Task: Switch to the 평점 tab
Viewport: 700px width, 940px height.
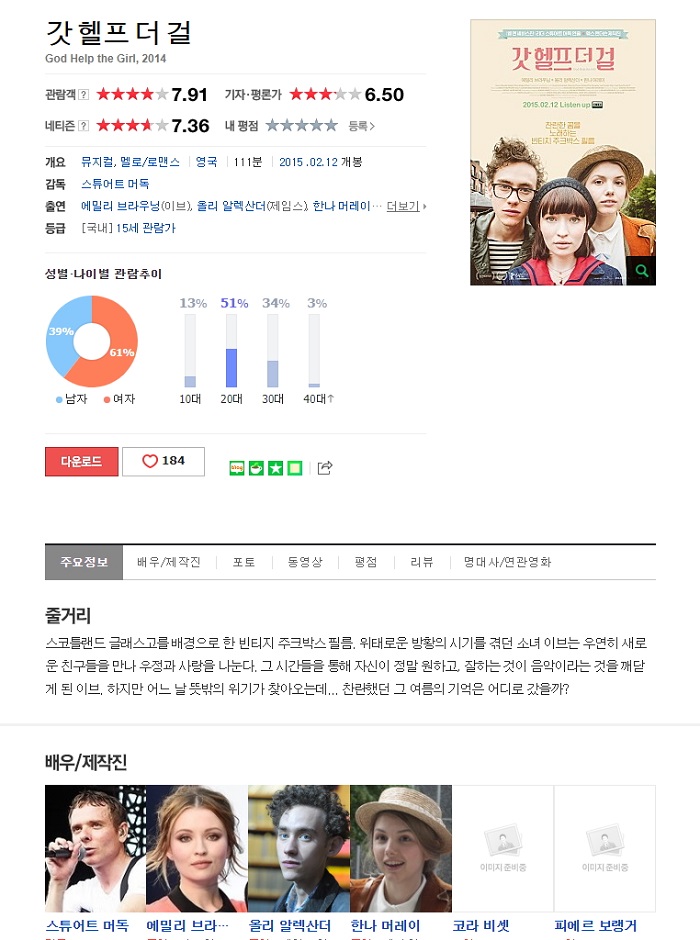Action: click(x=365, y=562)
